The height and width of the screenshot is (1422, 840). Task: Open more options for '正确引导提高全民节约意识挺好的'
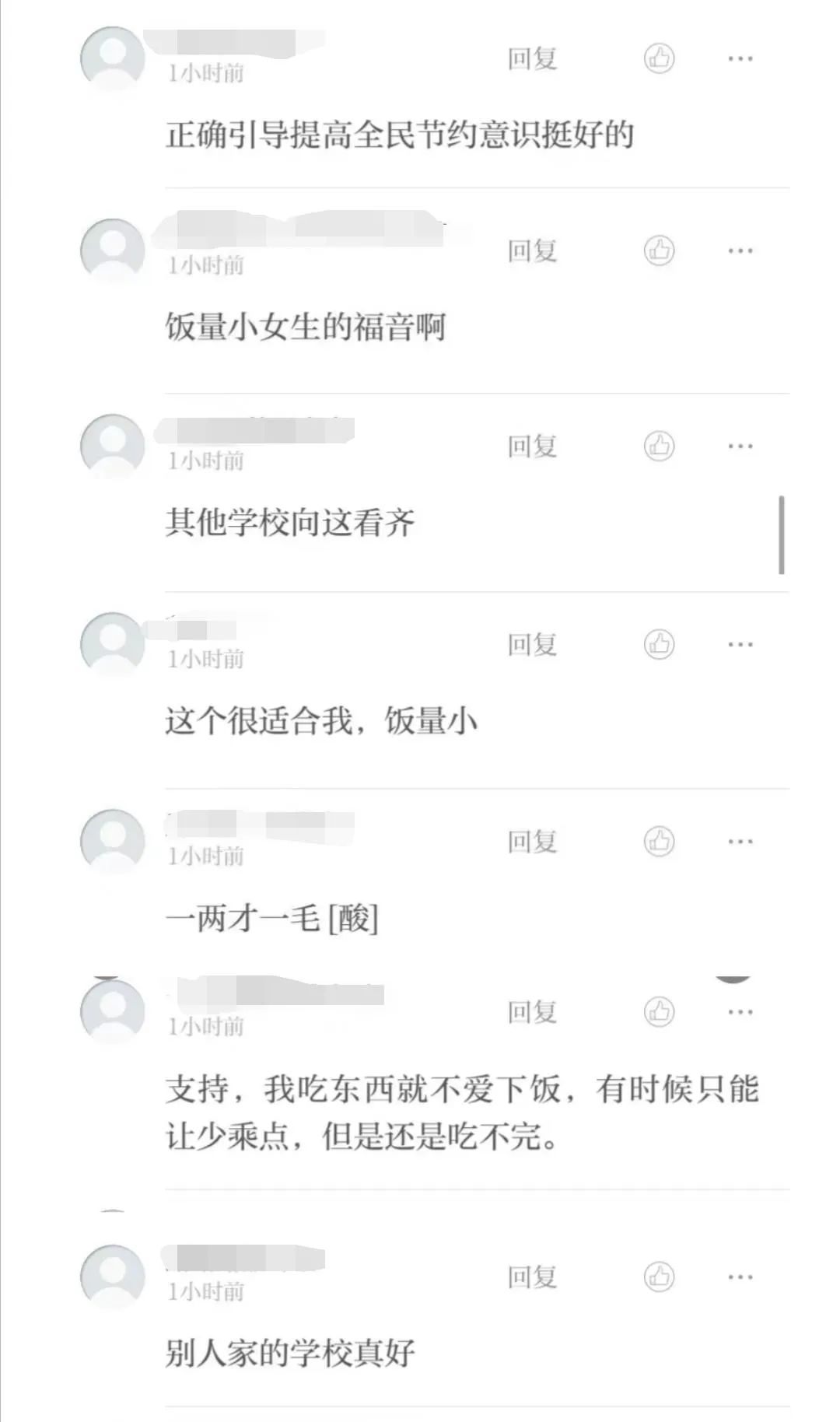pos(740,58)
